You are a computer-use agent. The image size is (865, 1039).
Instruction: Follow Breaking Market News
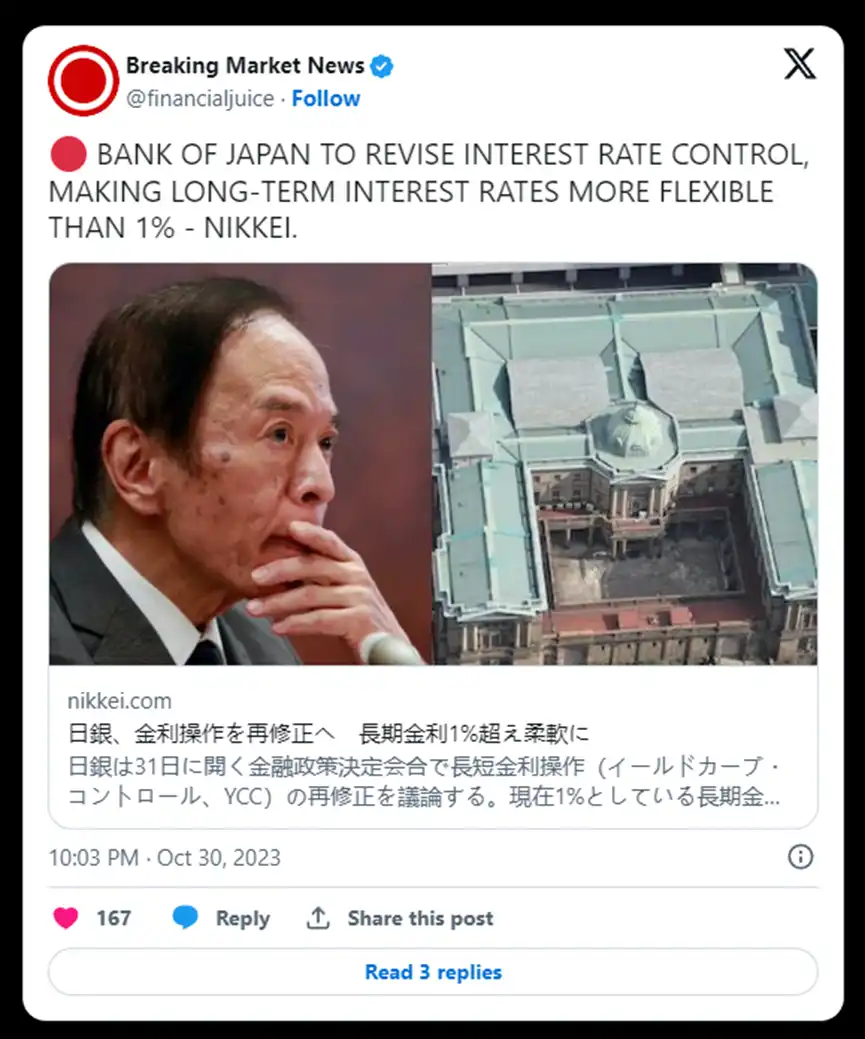(x=326, y=98)
